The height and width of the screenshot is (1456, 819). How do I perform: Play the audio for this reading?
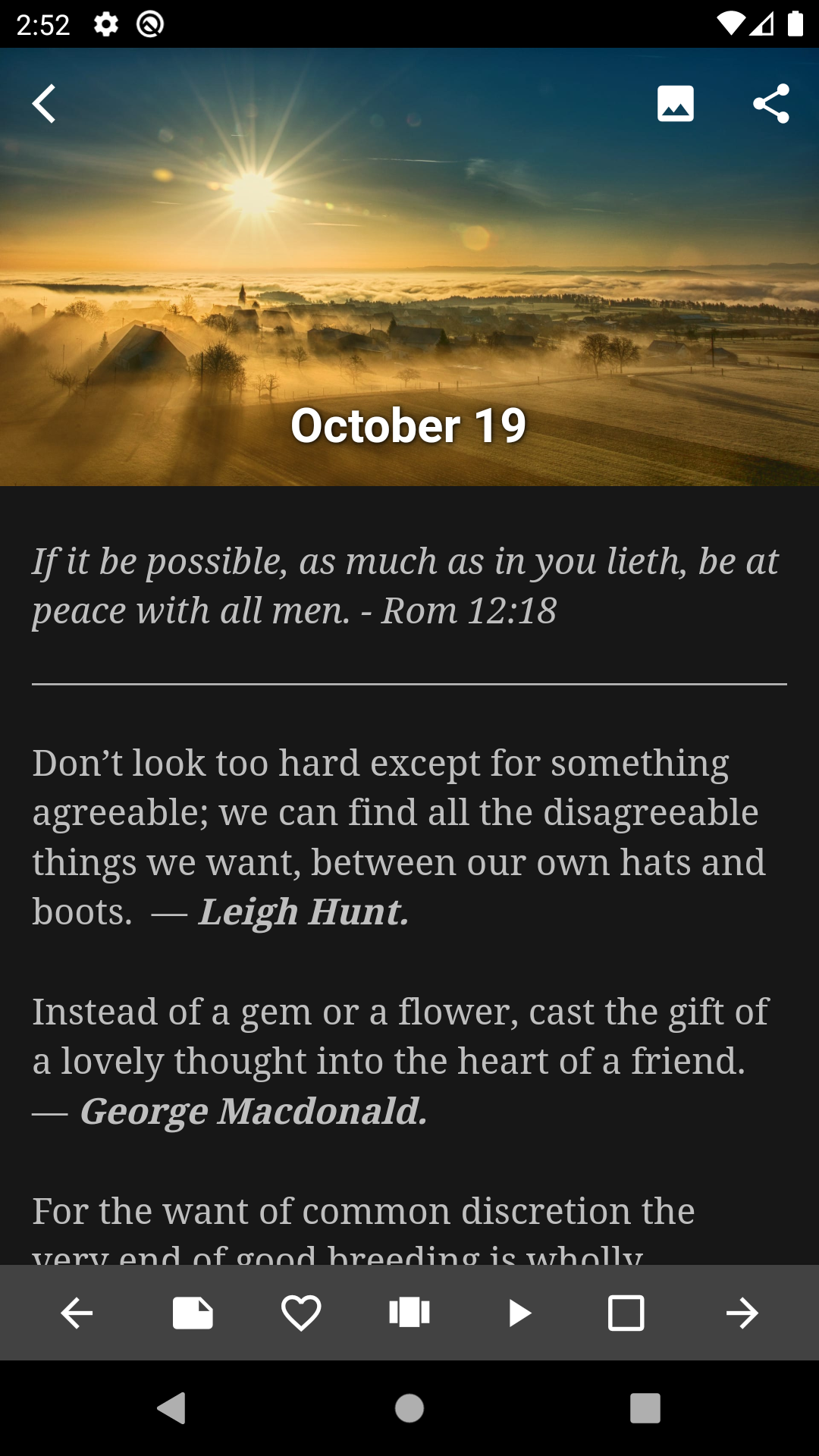(519, 1313)
